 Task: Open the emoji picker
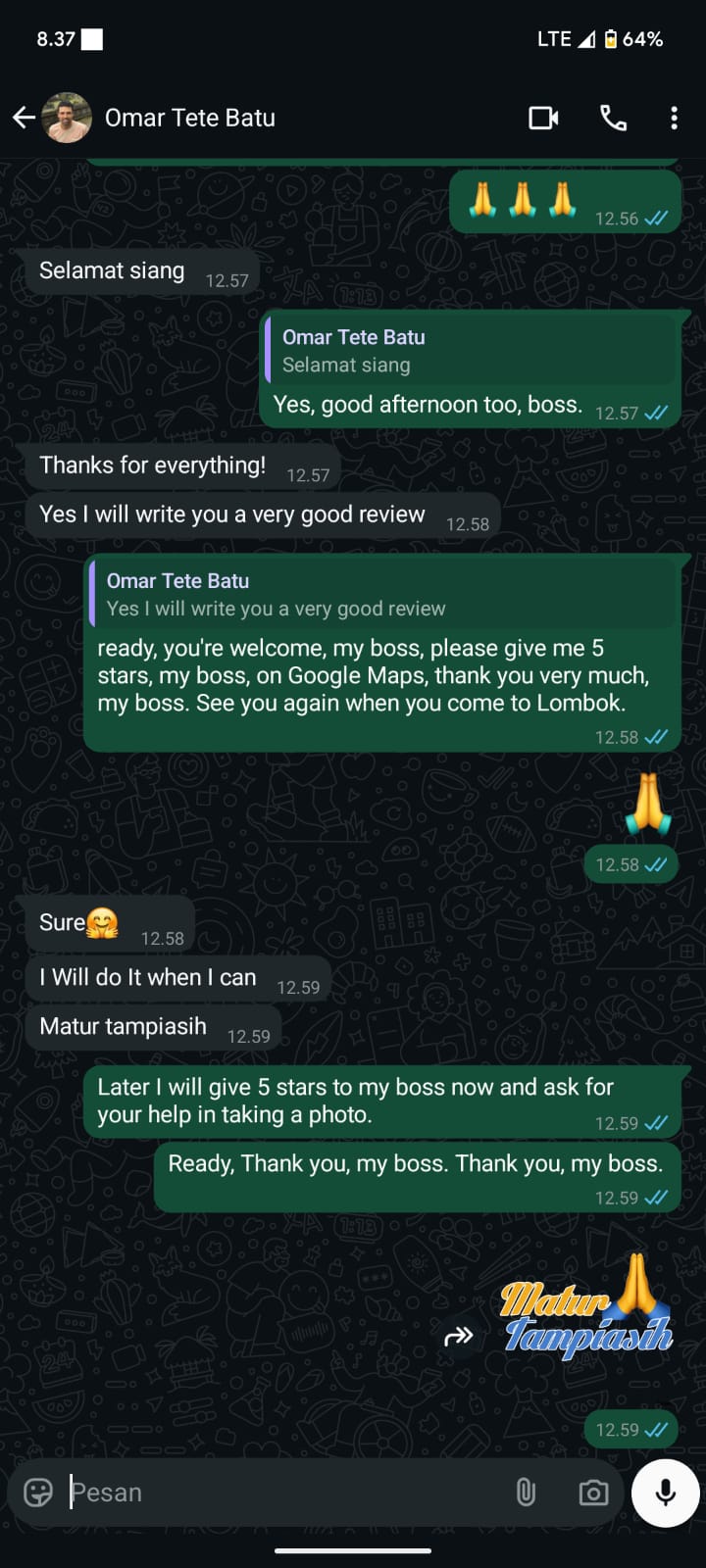(38, 1493)
